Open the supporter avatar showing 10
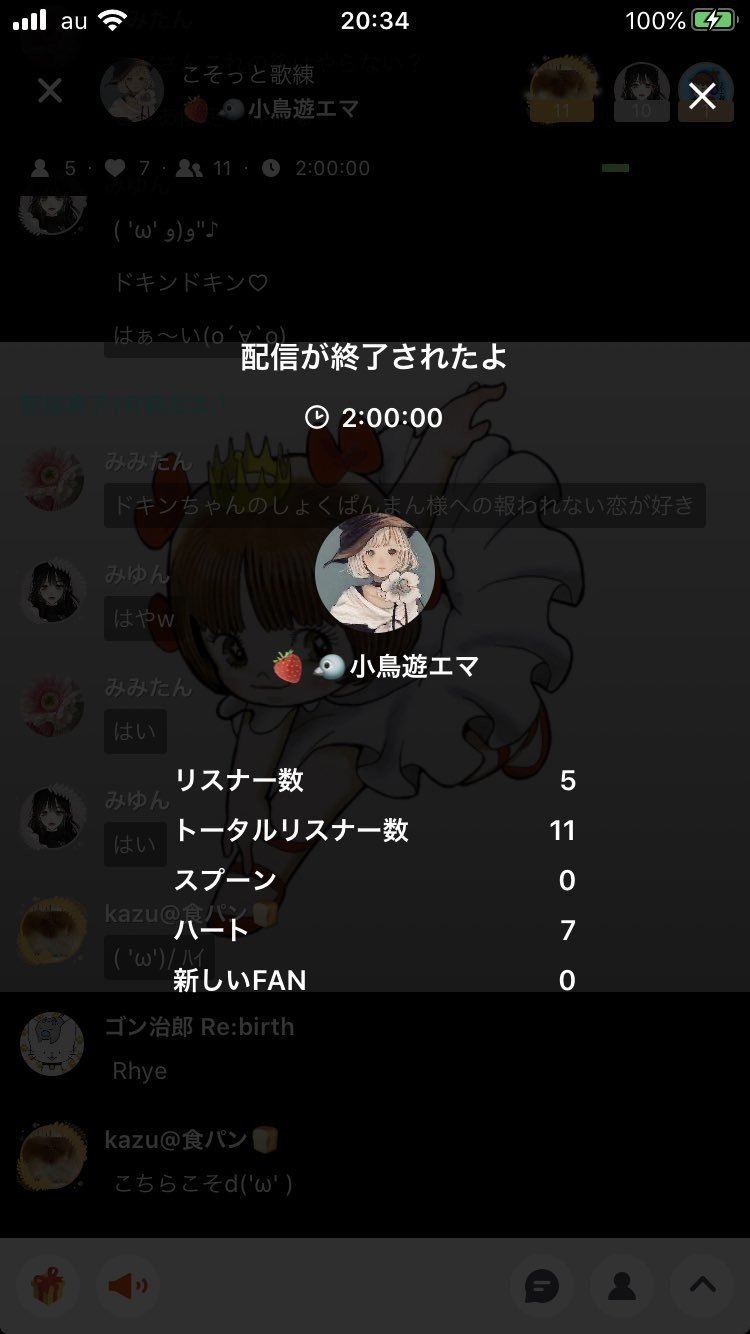 click(641, 89)
